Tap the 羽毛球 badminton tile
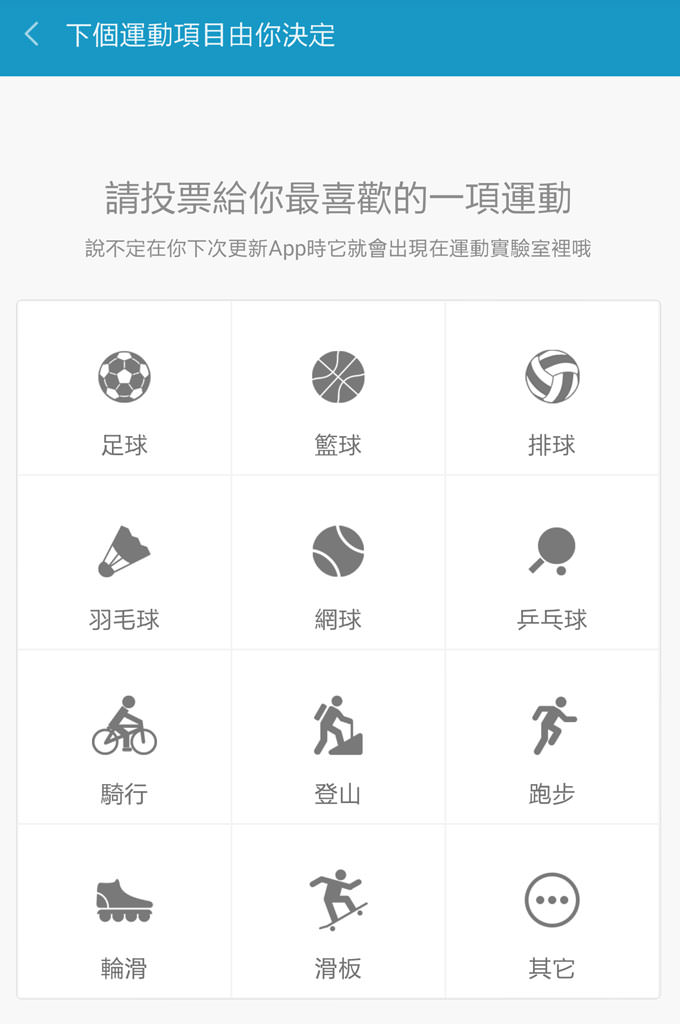 pos(124,564)
